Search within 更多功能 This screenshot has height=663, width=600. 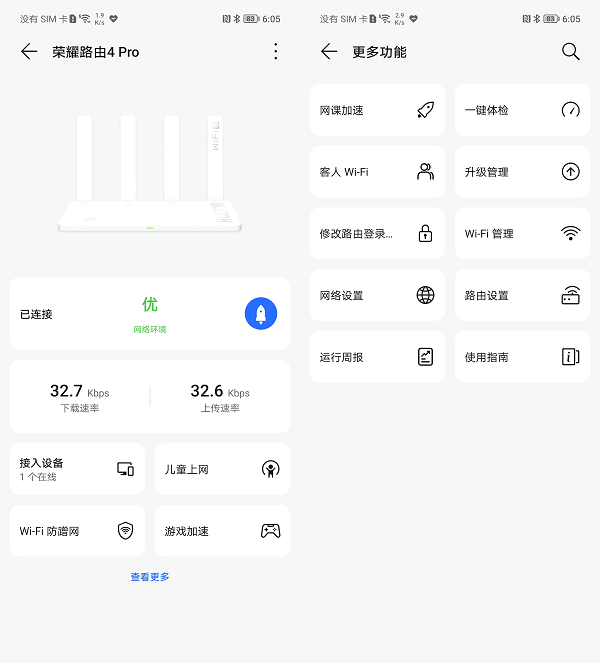point(570,52)
